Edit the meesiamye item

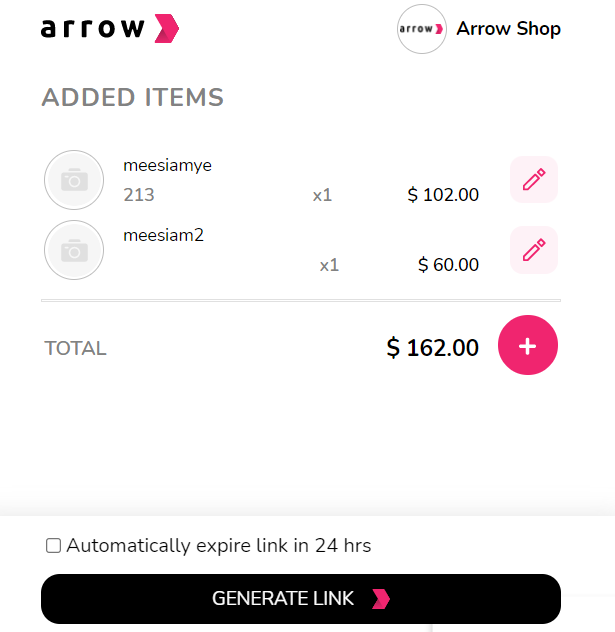pos(534,180)
